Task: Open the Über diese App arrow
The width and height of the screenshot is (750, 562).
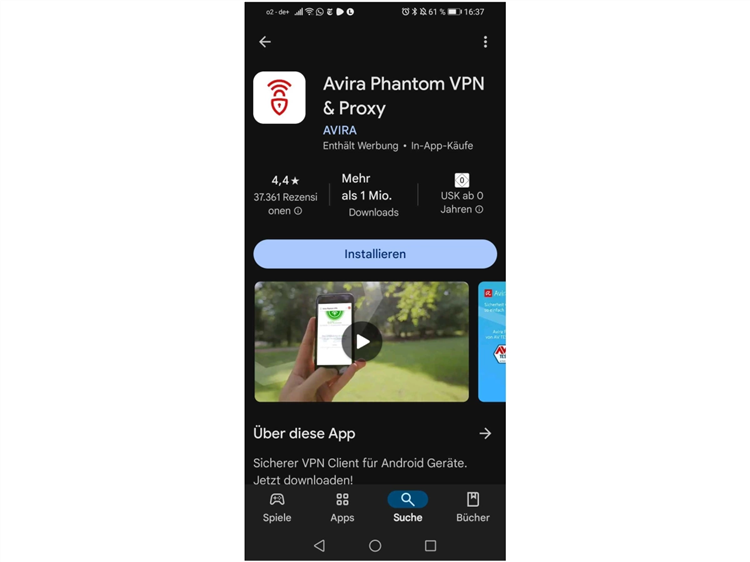Action: click(x=485, y=433)
